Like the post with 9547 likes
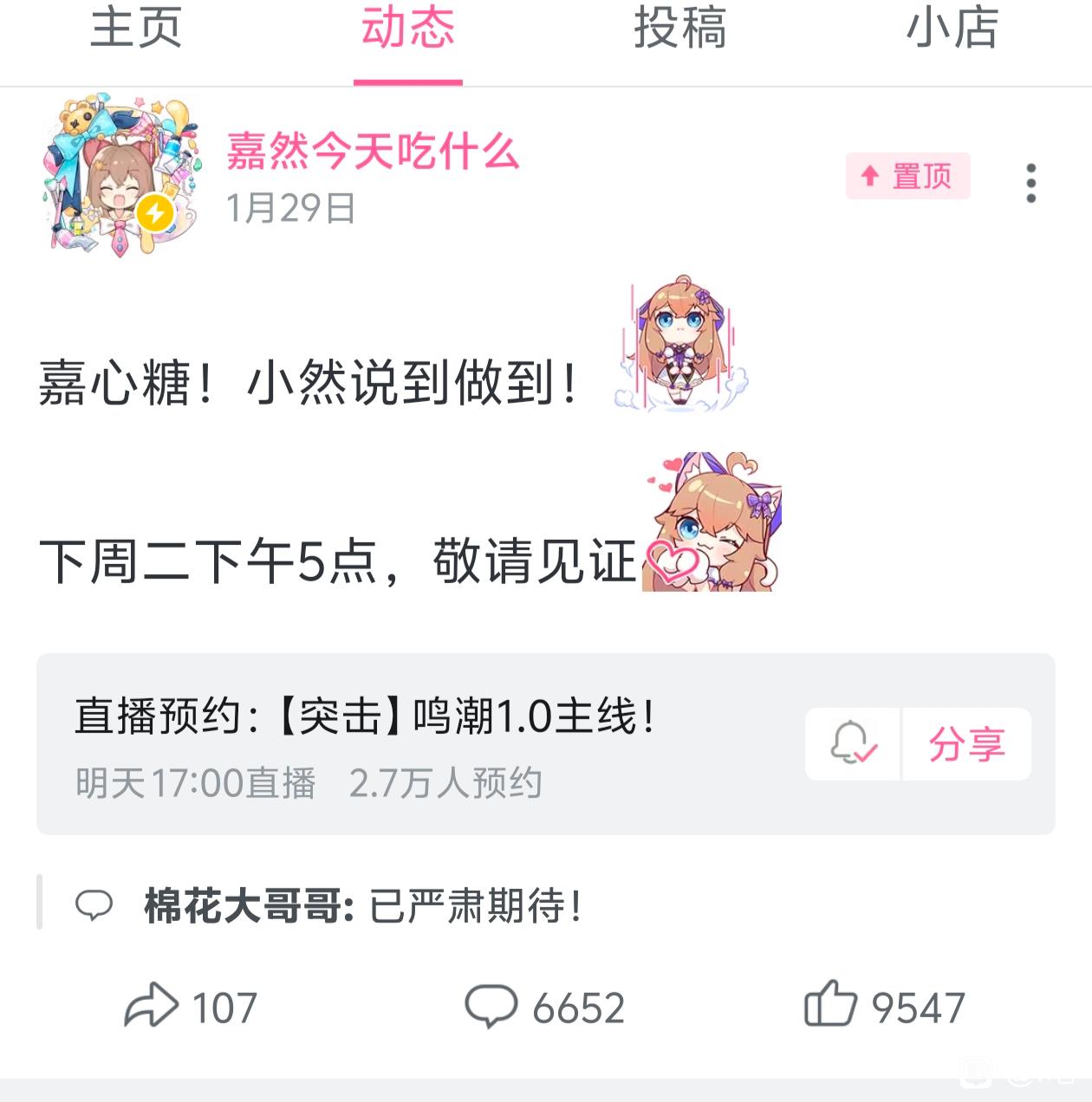This screenshot has height=1102, width=1092. click(884, 1007)
